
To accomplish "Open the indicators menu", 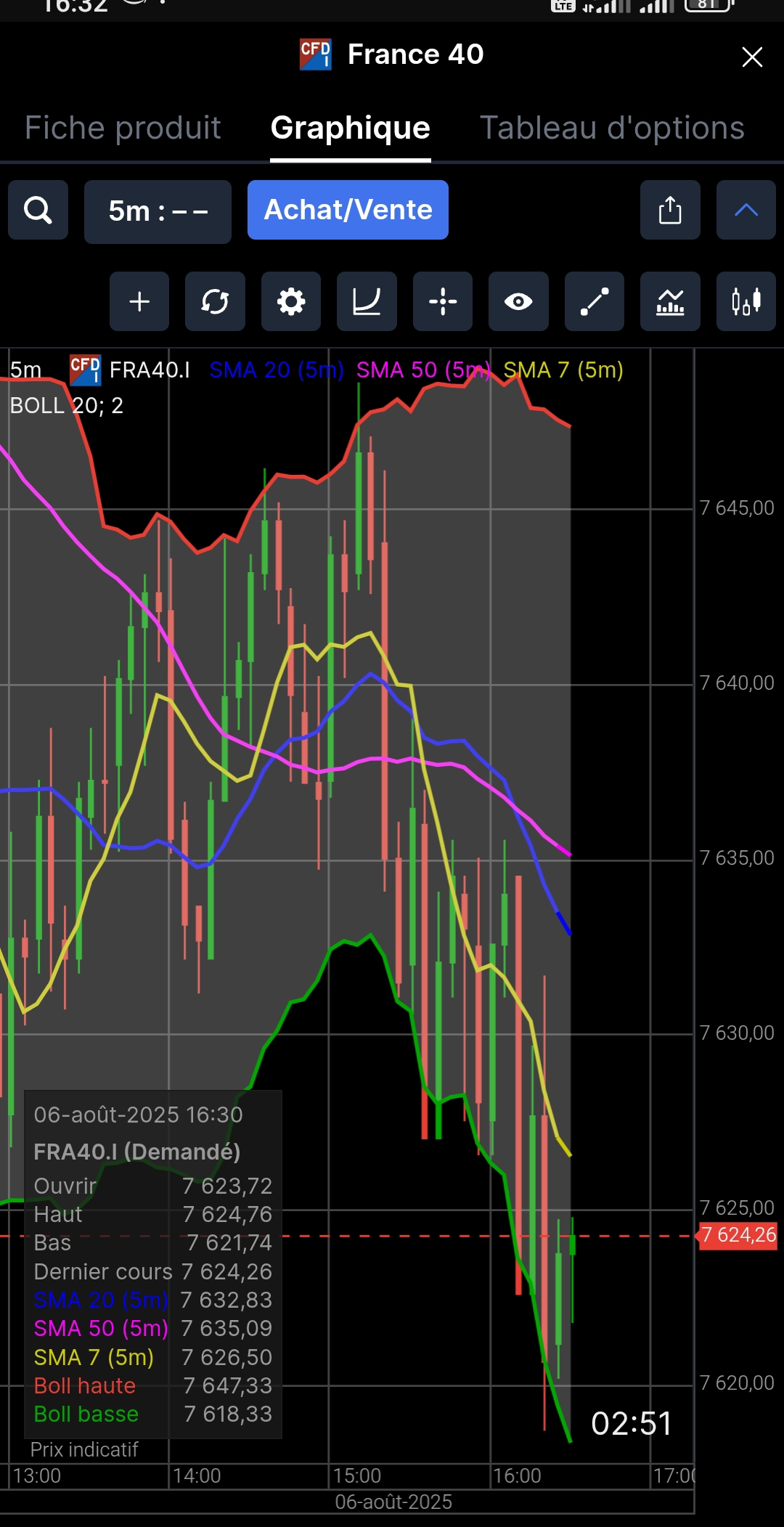I will [x=670, y=301].
